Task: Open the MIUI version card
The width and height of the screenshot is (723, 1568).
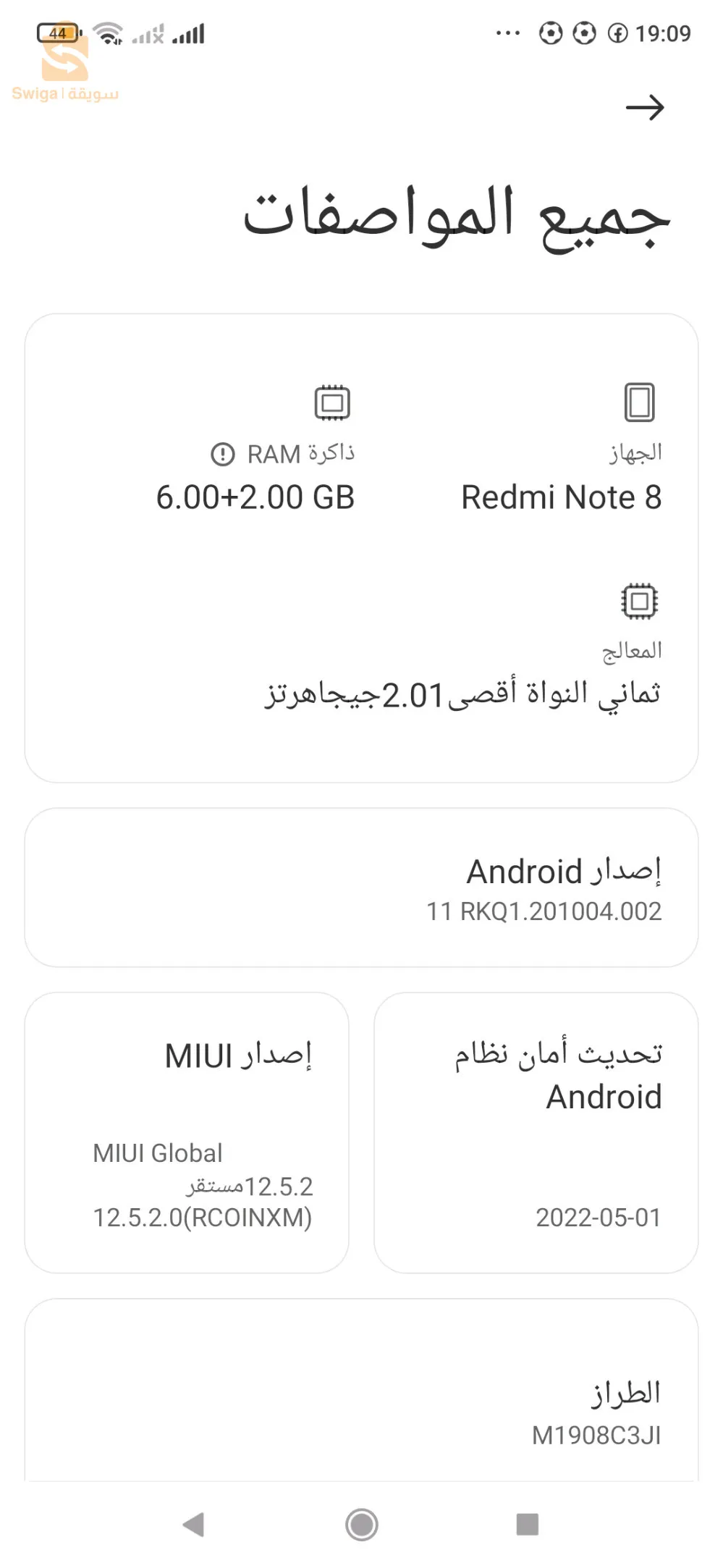Action: point(187,1132)
